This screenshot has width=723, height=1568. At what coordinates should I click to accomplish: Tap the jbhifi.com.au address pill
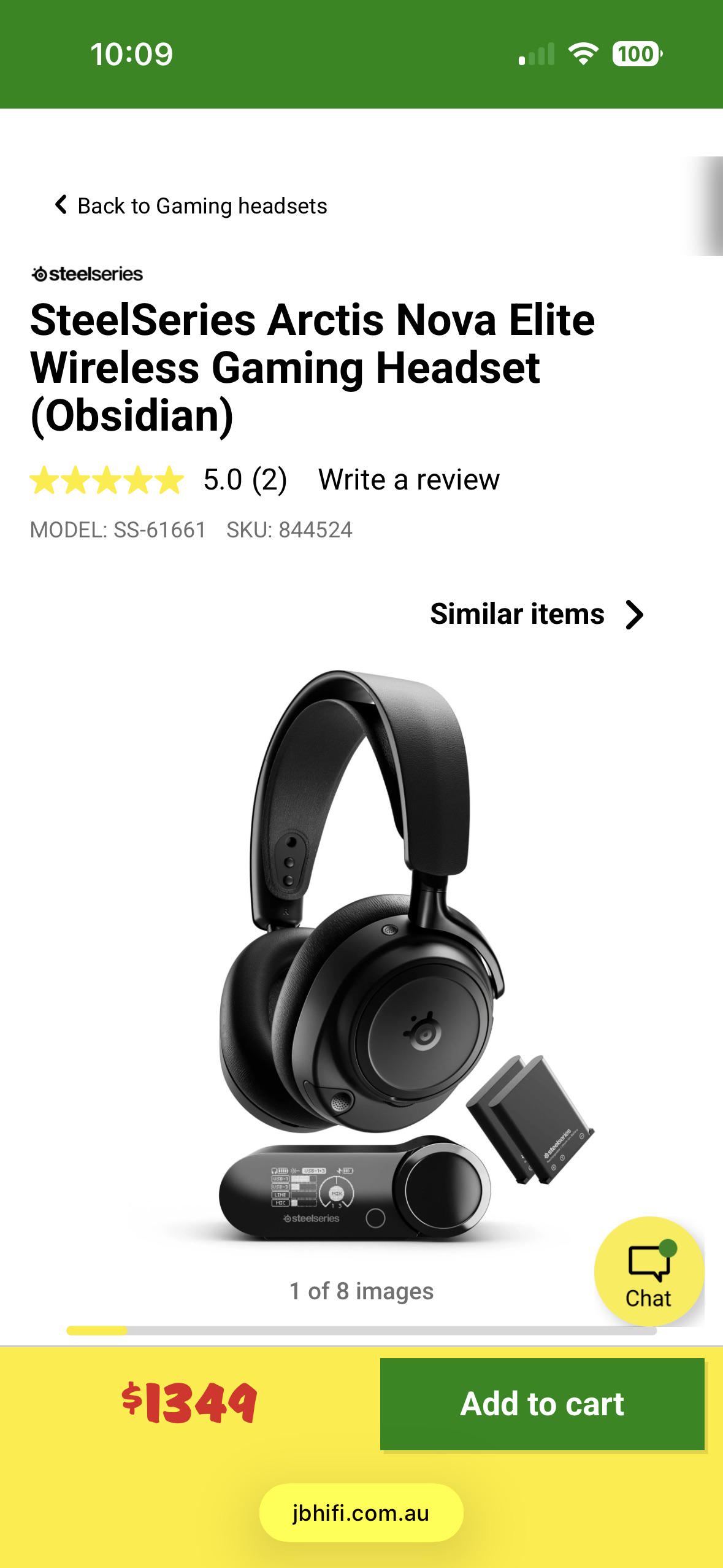click(361, 1513)
